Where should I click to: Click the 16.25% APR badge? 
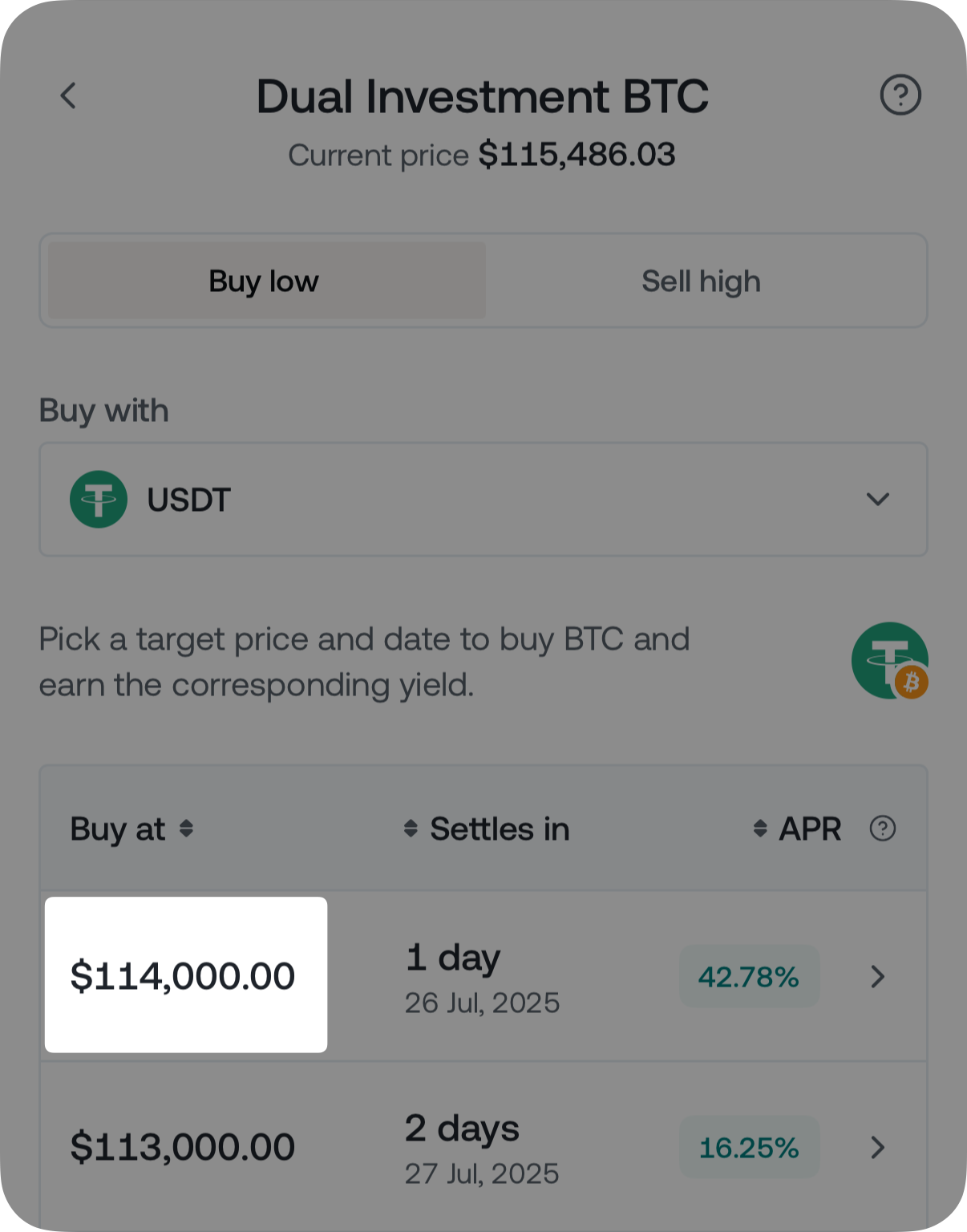(749, 1146)
